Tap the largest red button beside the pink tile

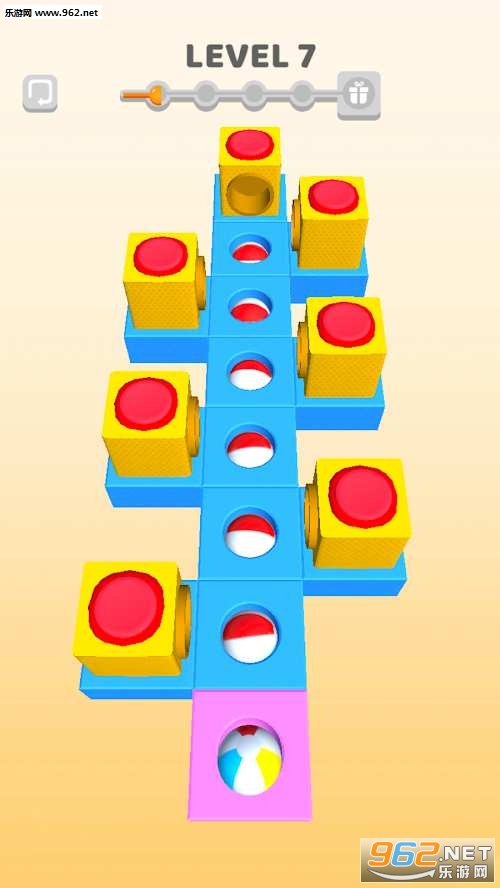coord(126,607)
